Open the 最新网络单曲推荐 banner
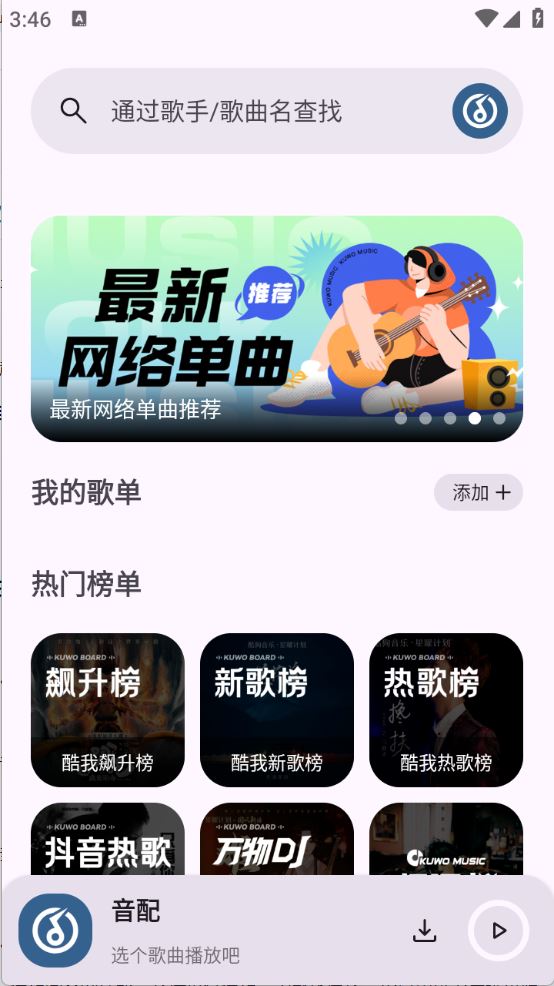 pyautogui.click(x=277, y=328)
